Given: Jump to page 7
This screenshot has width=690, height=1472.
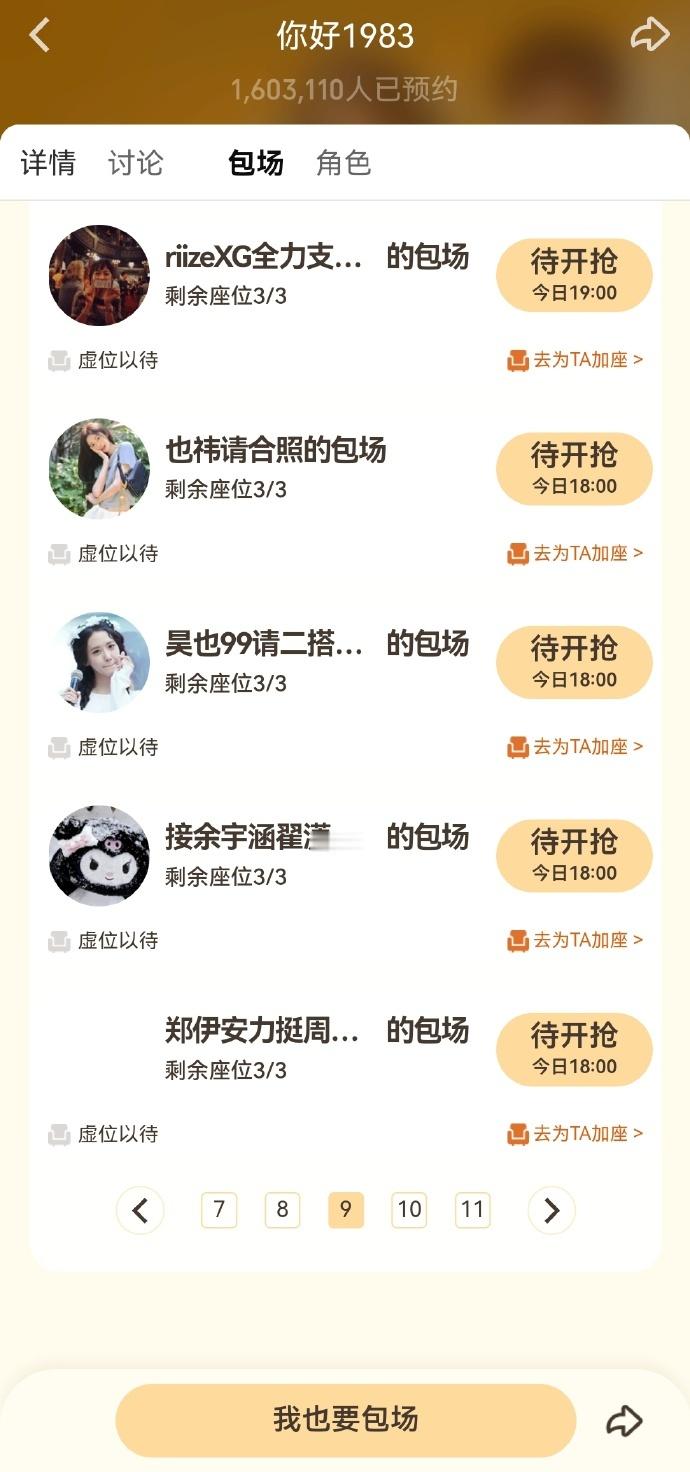Looking at the screenshot, I should point(219,1211).
